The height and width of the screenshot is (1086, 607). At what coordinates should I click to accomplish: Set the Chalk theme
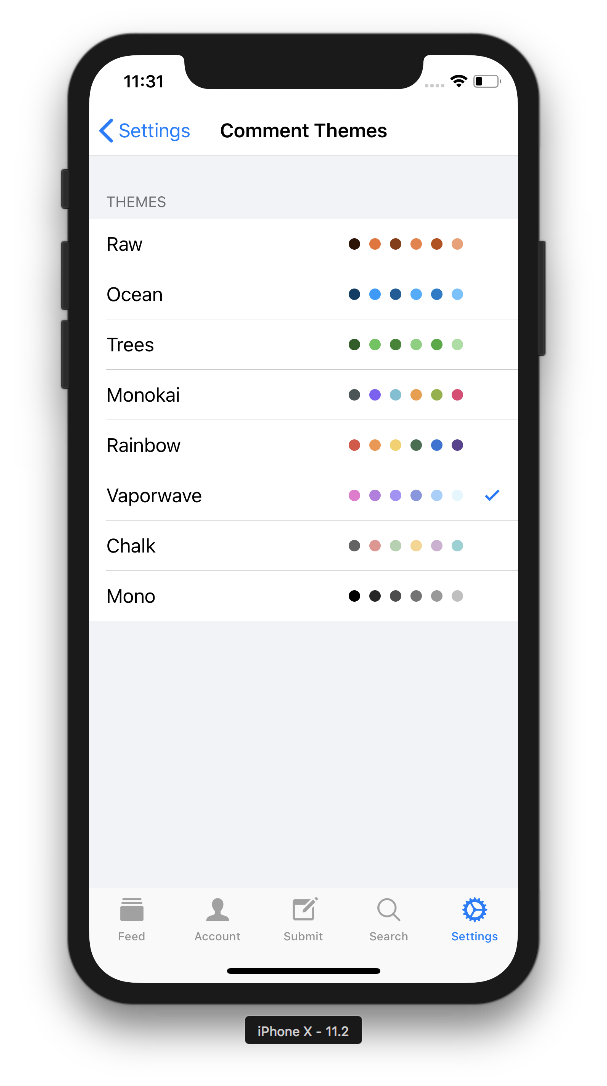tap(303, 546)
